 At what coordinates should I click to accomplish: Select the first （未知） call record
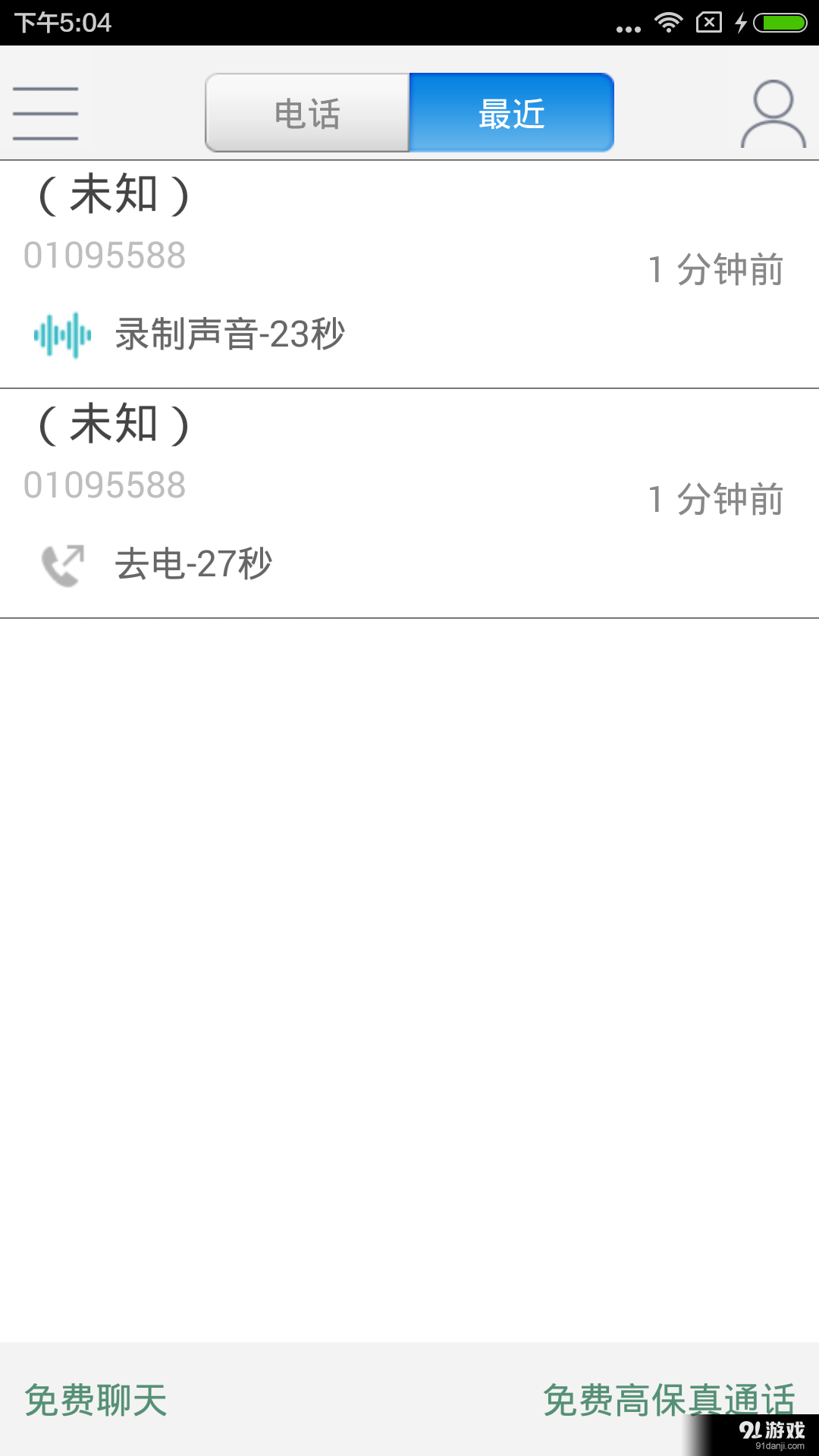pyautogui.click(x=114, y=196)
